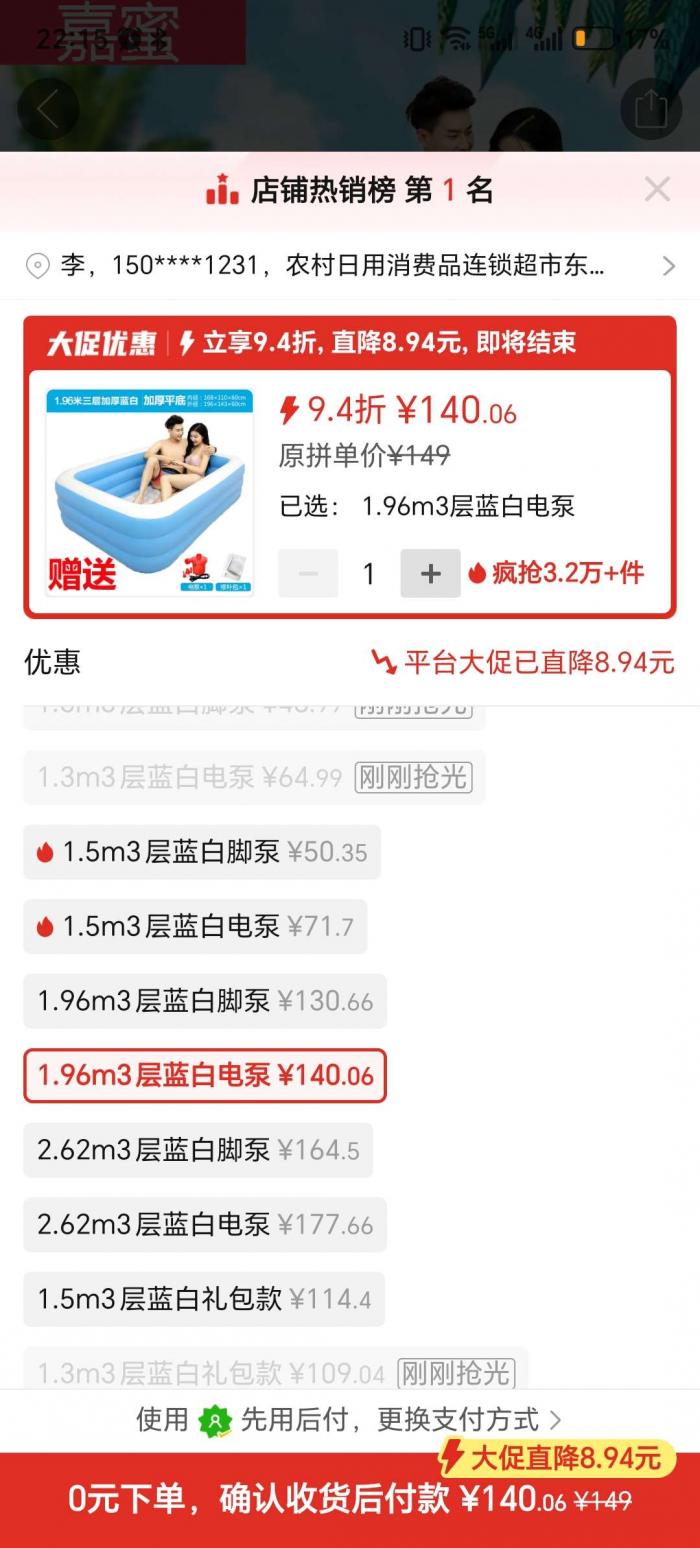This screenshot has height=1548, width=700.
Task: Share this product
Action: point(650,108)
